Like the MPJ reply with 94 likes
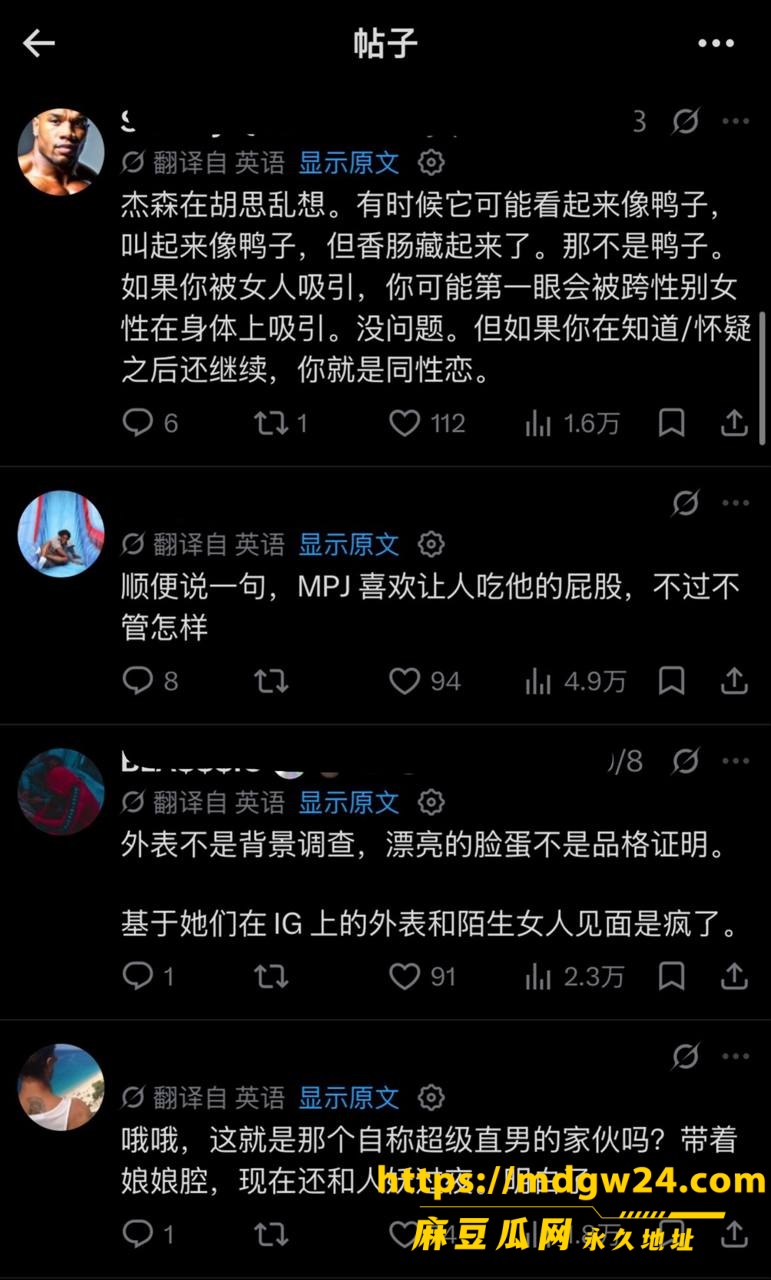This screenshot has width=771, height=1280. (425, 682)
